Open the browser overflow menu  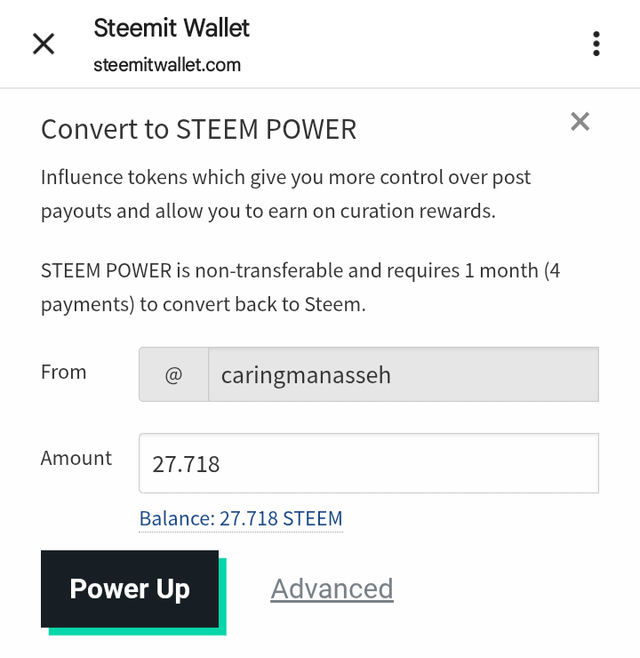click(596, 44)
